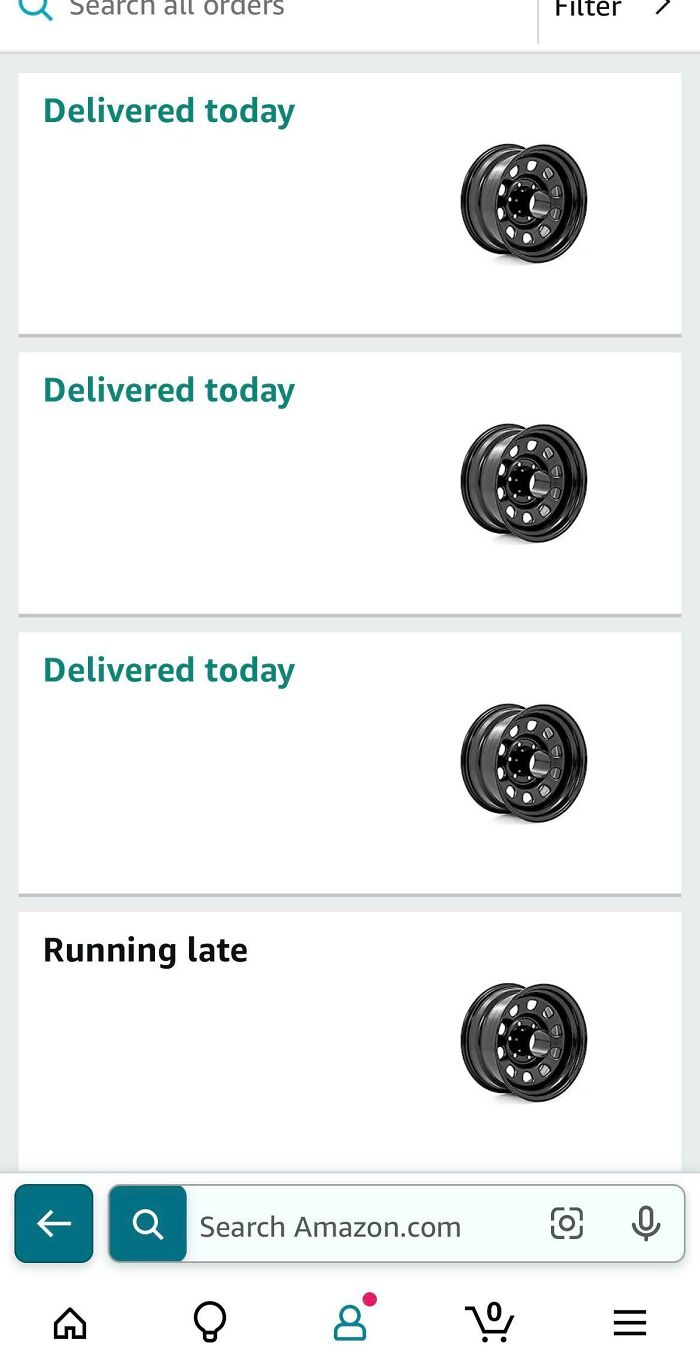Go back with the teal arrow button

(54, 1223)
